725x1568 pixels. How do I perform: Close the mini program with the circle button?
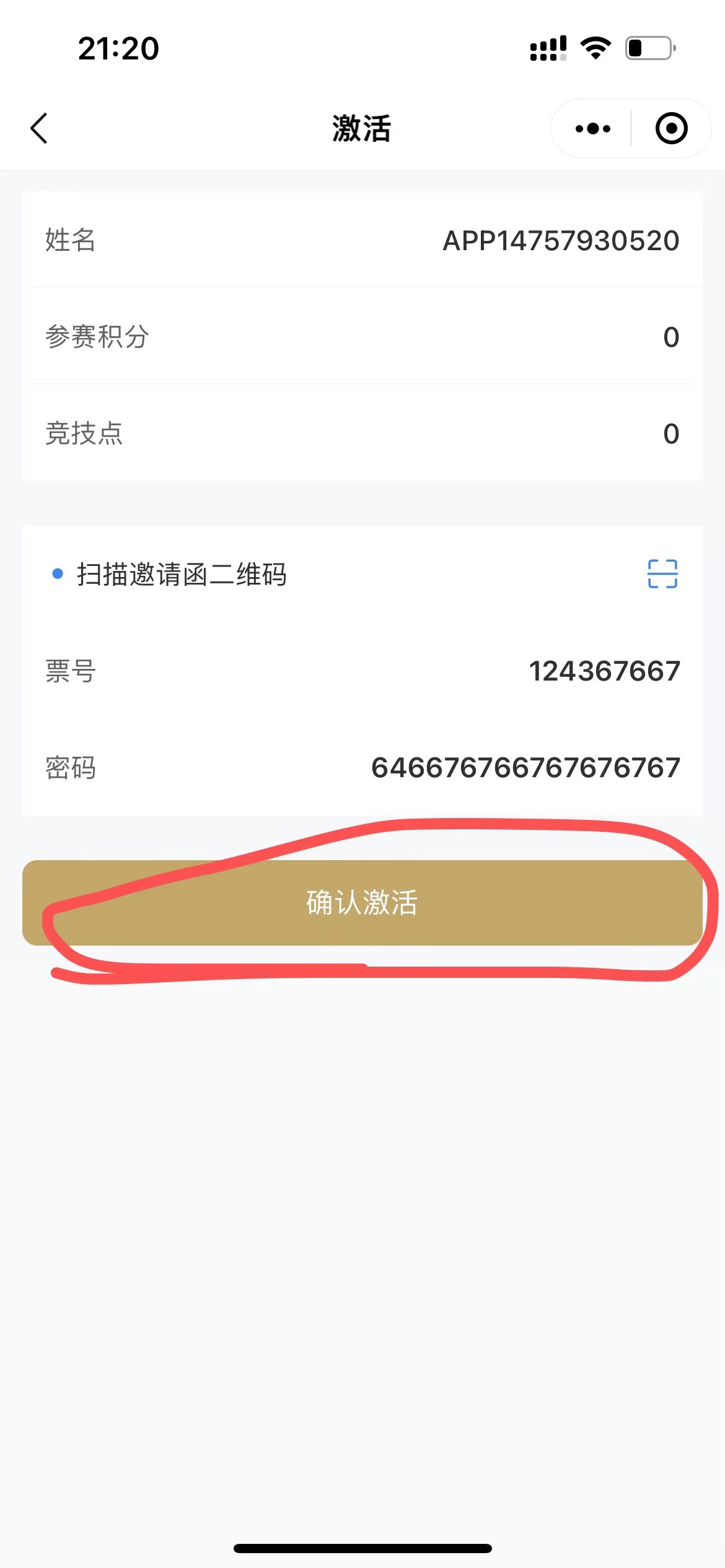click(x=671, y=129)
